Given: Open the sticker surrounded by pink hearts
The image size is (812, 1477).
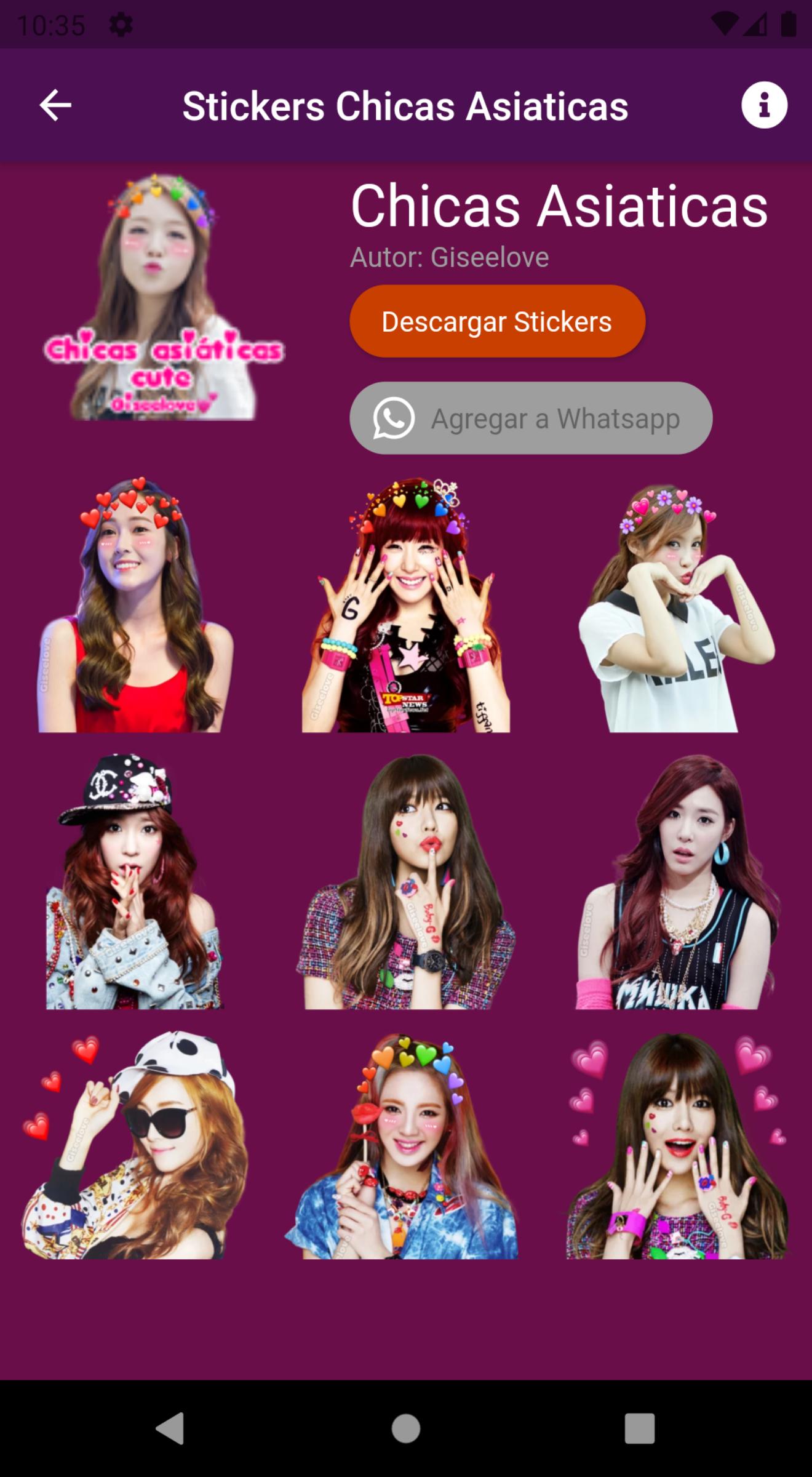Looking at the screenshot, I should (677, 1145).
